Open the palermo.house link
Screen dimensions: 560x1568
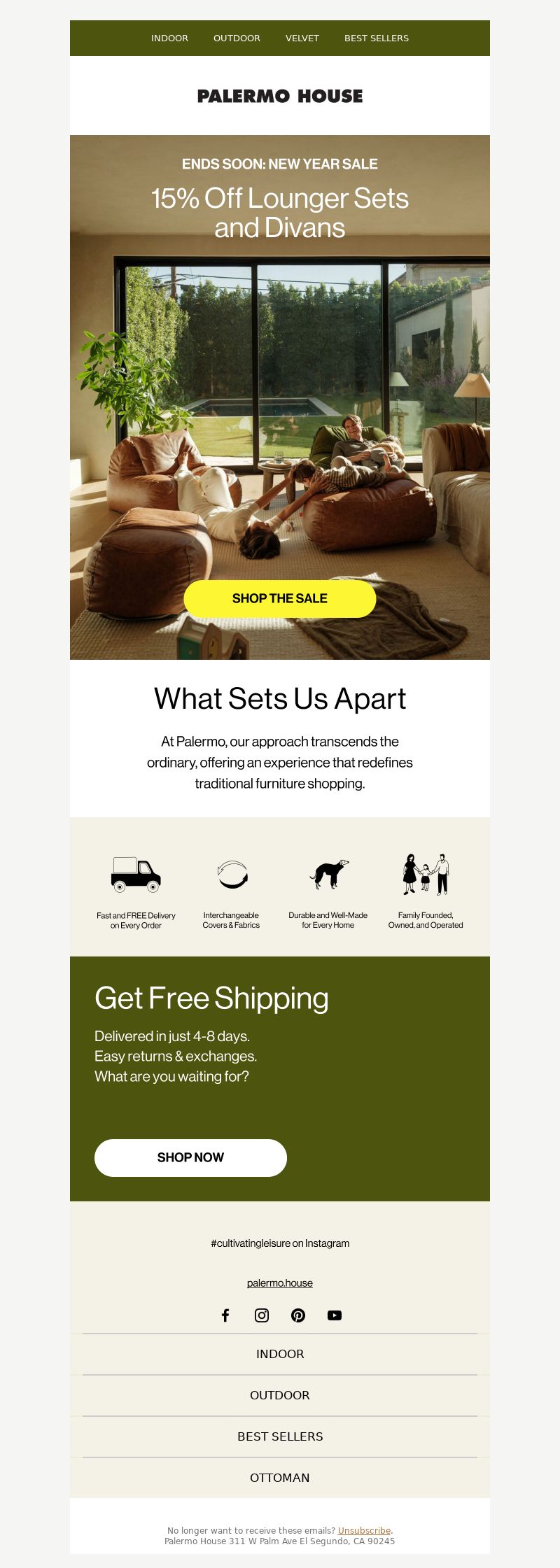tap(280, 1283)
